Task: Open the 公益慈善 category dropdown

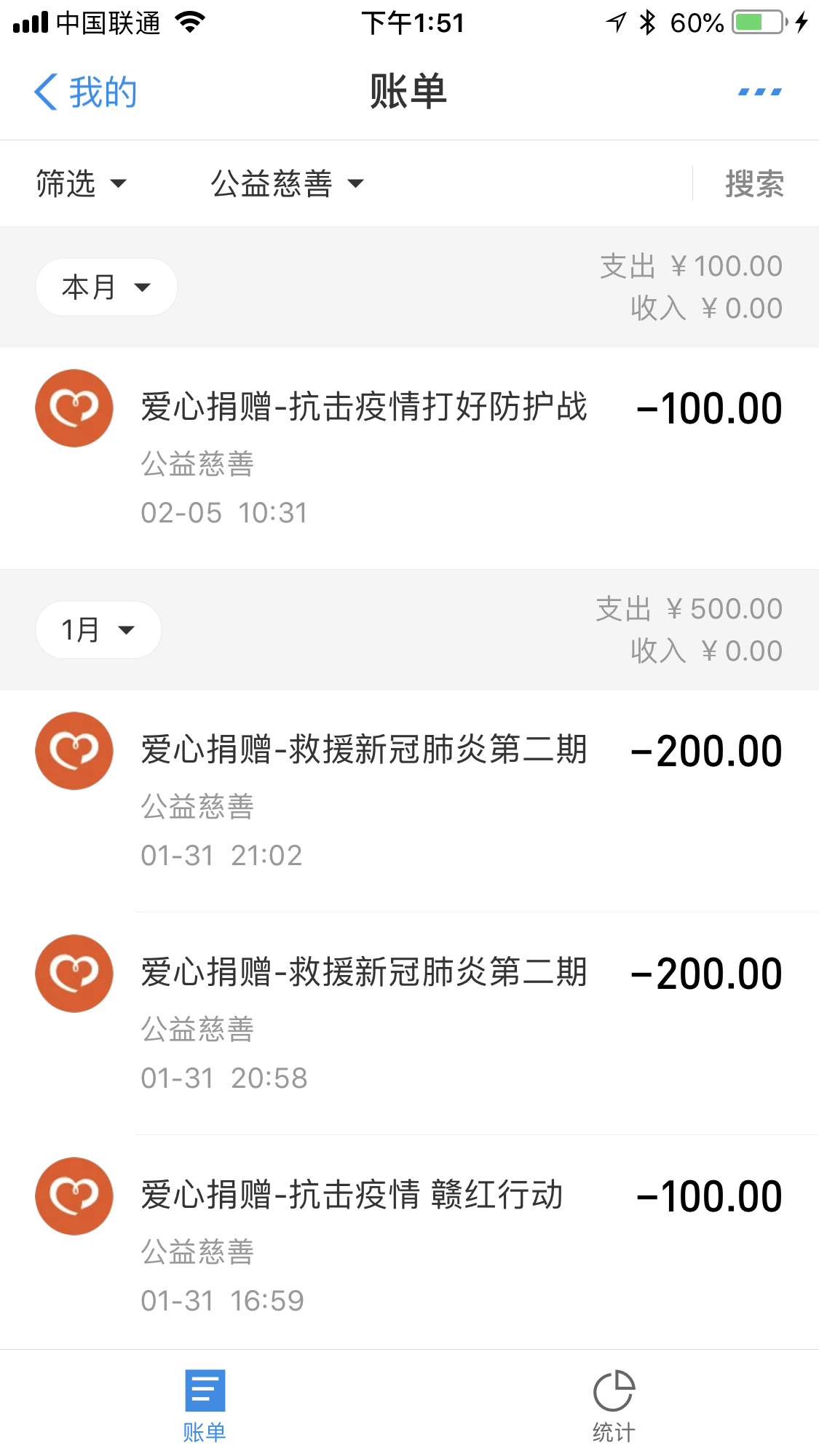Action: click(x=287, y=183)
